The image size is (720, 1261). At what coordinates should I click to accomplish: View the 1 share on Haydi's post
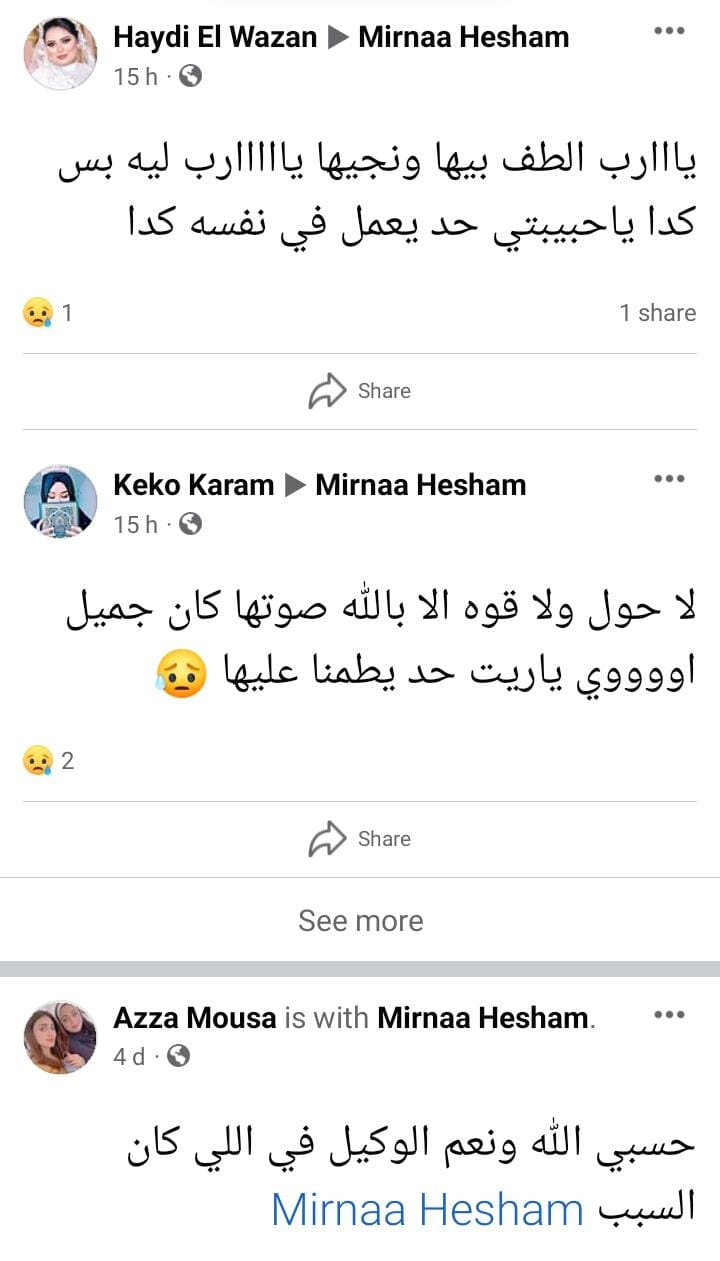tap(657, 313)
